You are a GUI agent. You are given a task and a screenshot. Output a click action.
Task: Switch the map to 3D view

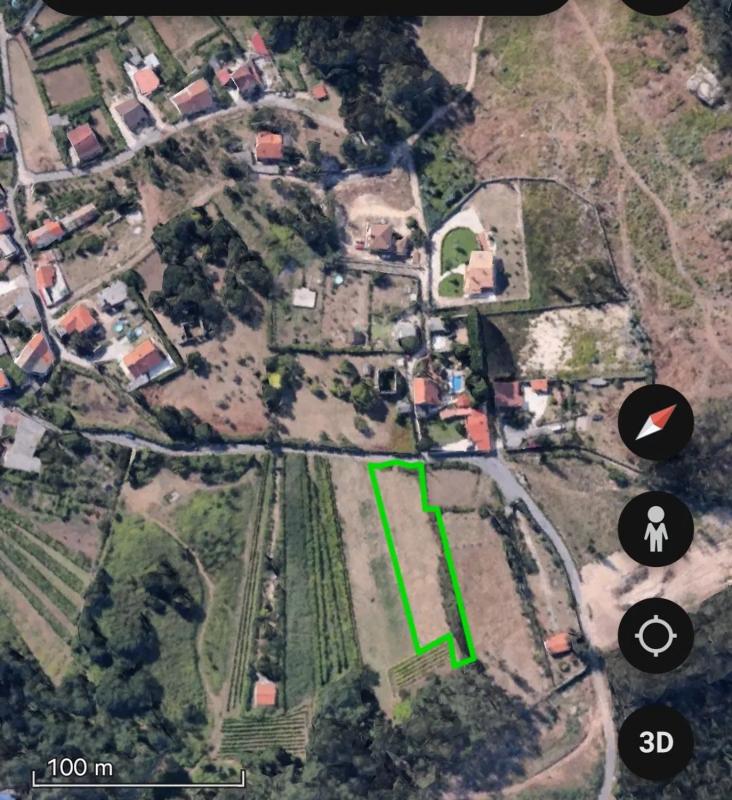click(656, 742)
